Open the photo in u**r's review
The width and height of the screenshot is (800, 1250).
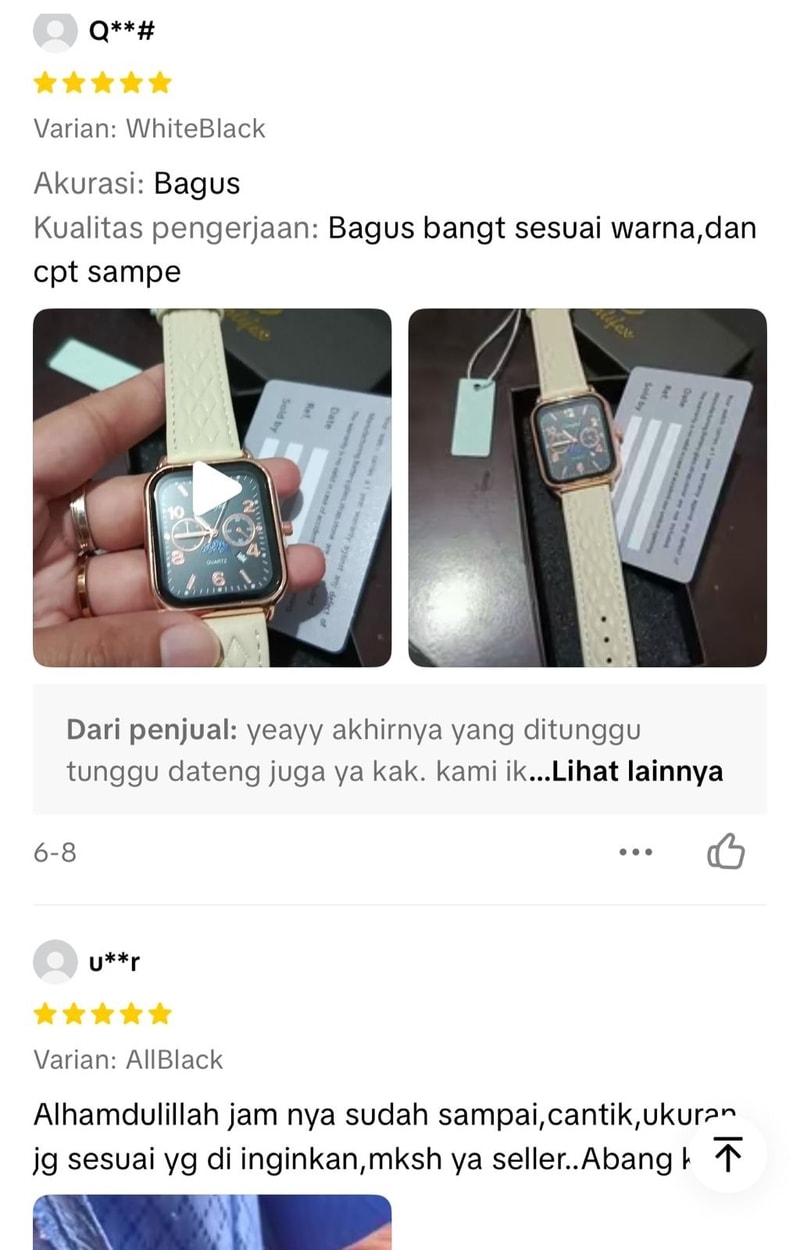click(x=212, y=1222)
